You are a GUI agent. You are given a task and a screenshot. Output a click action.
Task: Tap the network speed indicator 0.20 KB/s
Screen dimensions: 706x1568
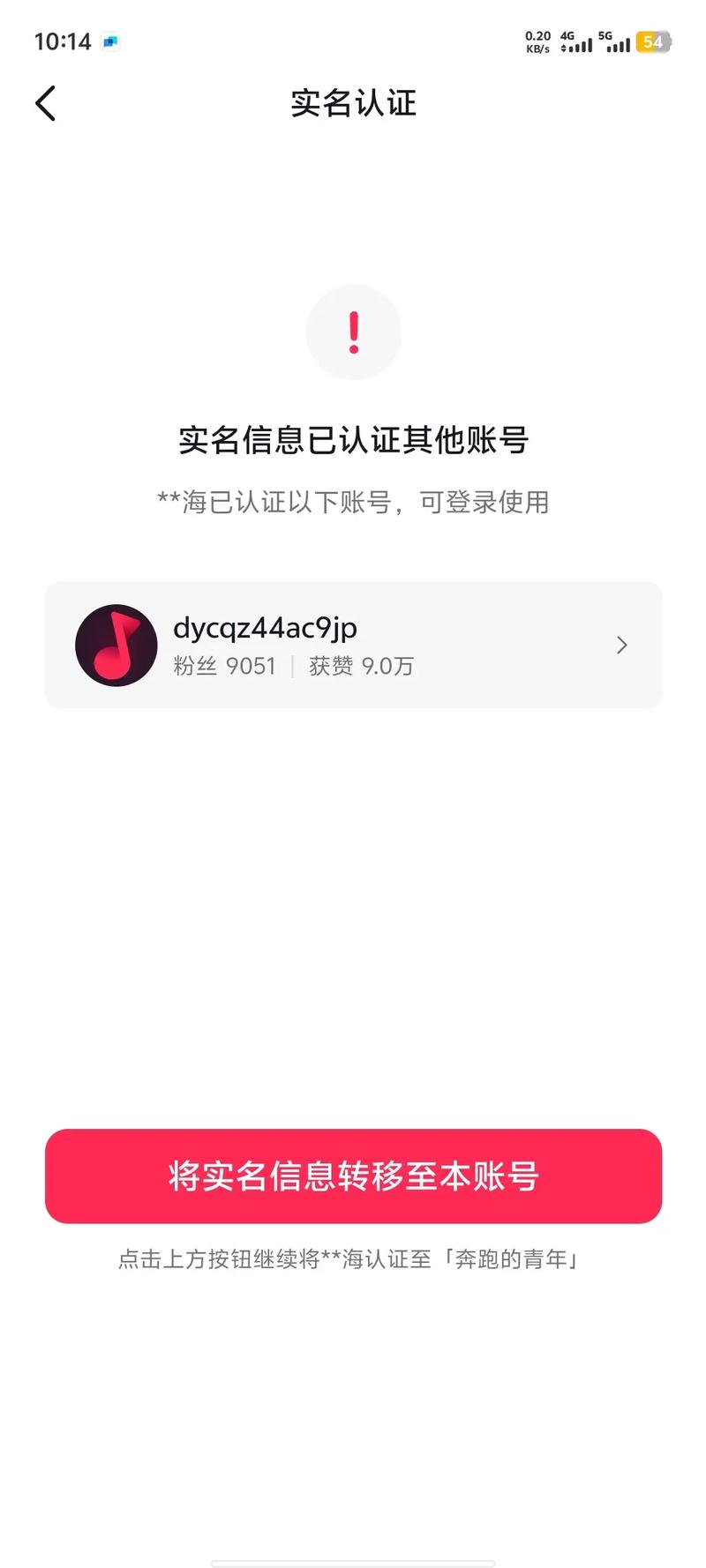537,42
